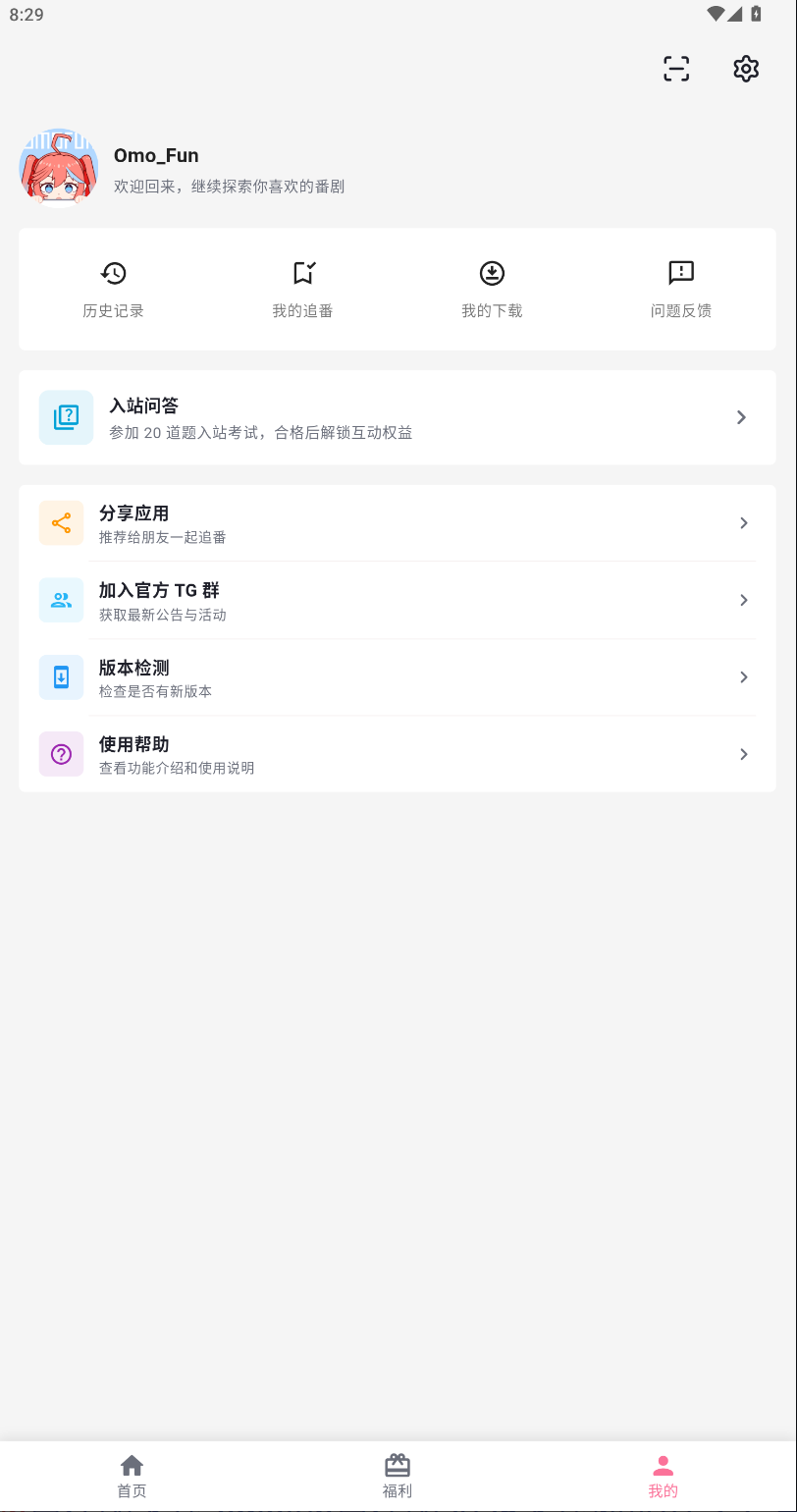Tap the Omo_Fun avatar image
The width and height of the screenshot is (797, 1512).
click(58, 167)
